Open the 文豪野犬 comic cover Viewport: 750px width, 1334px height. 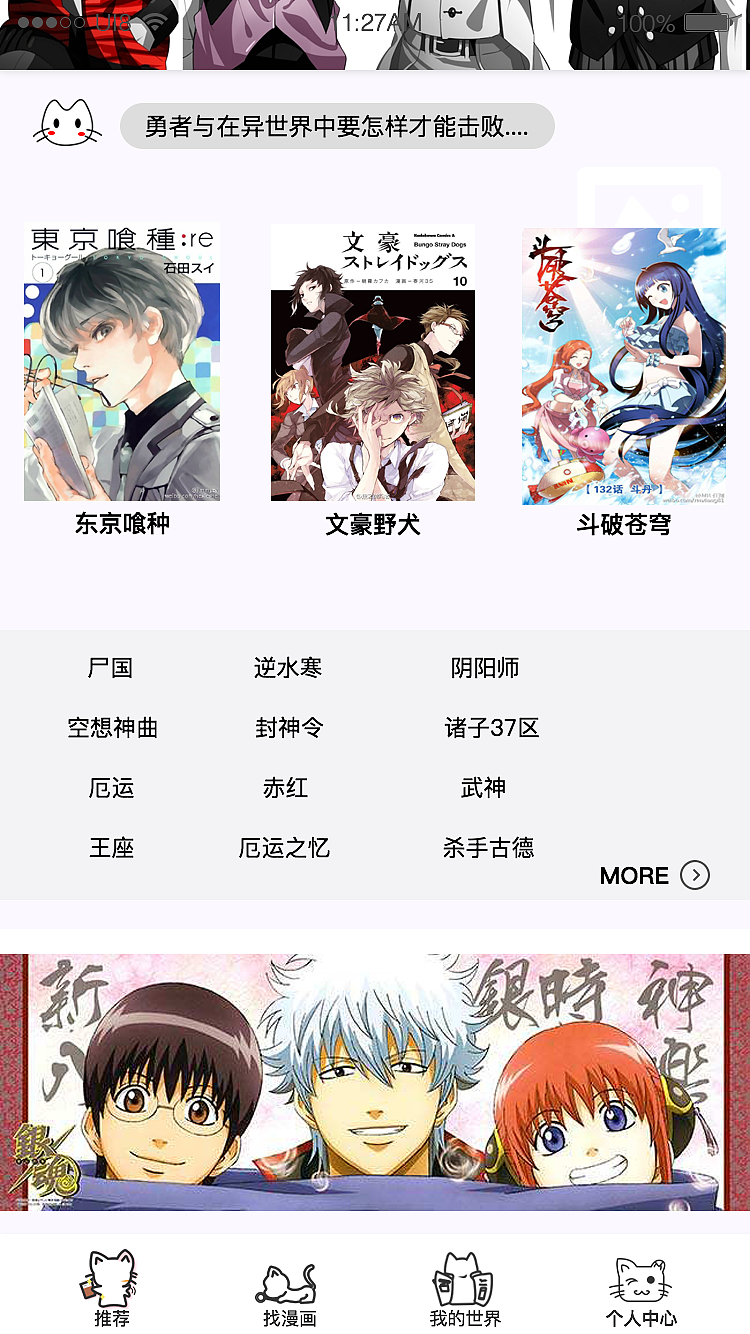[372, 363]
